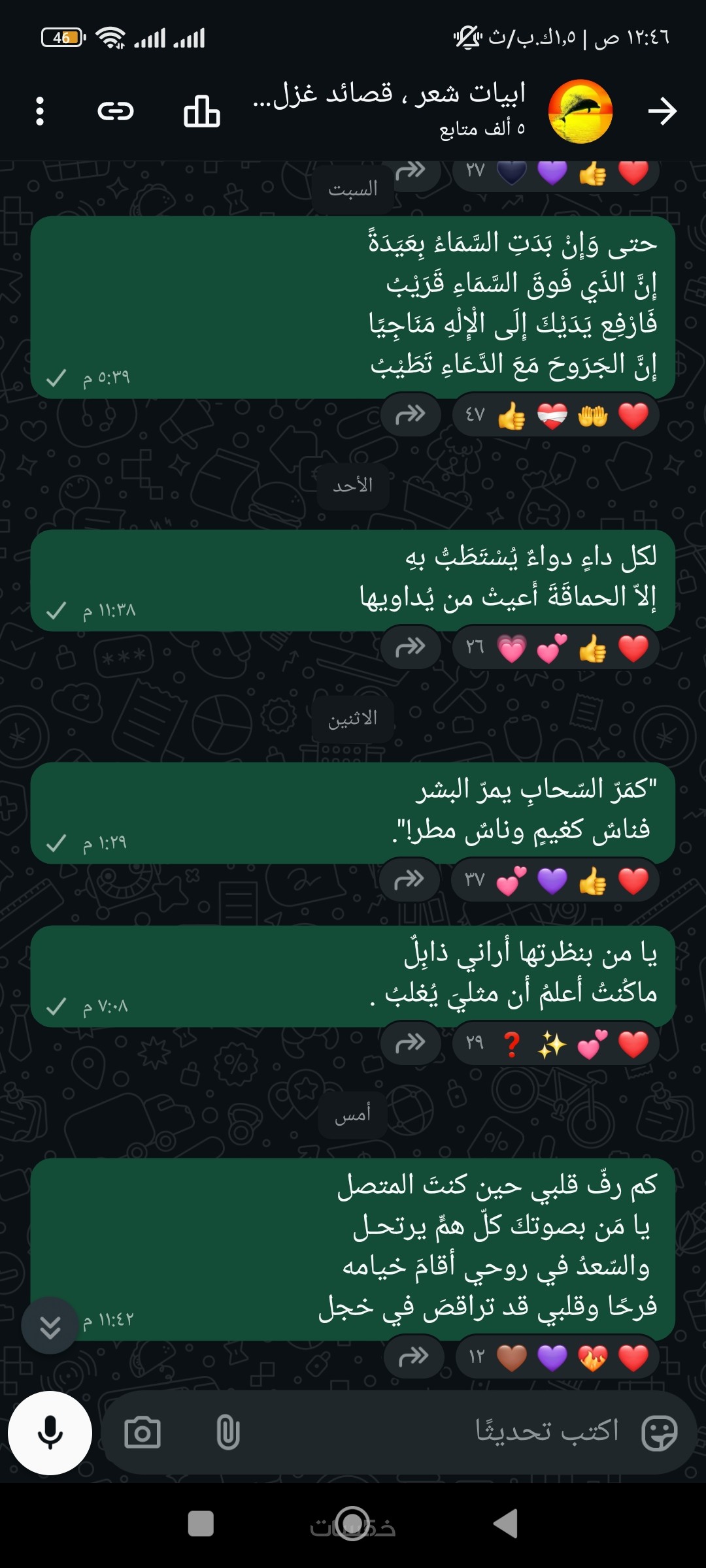Open the three-dot overflow menu

click(40, 111)
